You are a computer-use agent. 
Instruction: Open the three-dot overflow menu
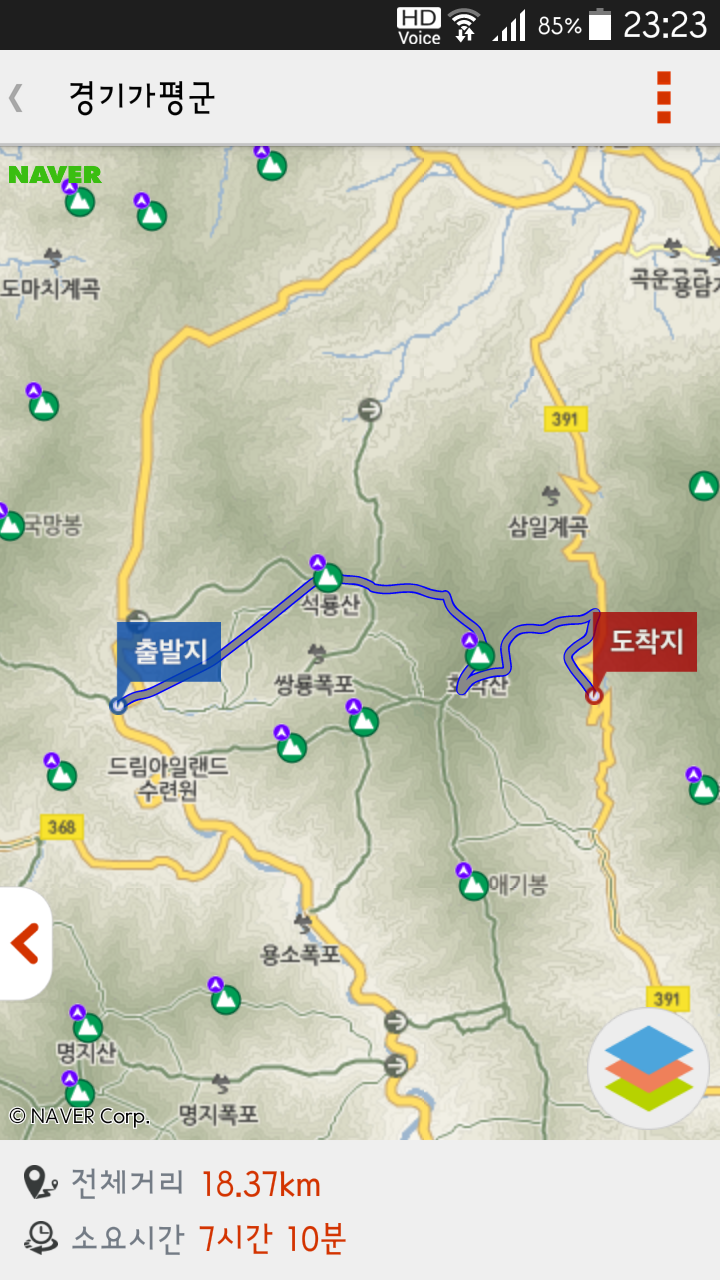click(x=663, y=97)
